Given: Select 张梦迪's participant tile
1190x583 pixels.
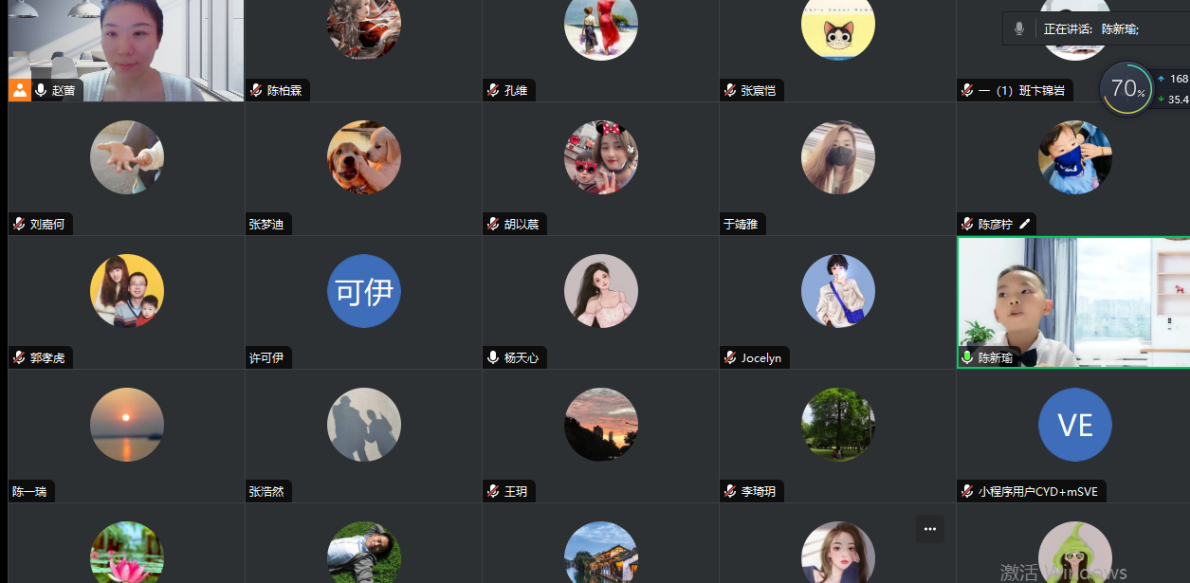Looking at the screenshot, I should click(363, 168).
